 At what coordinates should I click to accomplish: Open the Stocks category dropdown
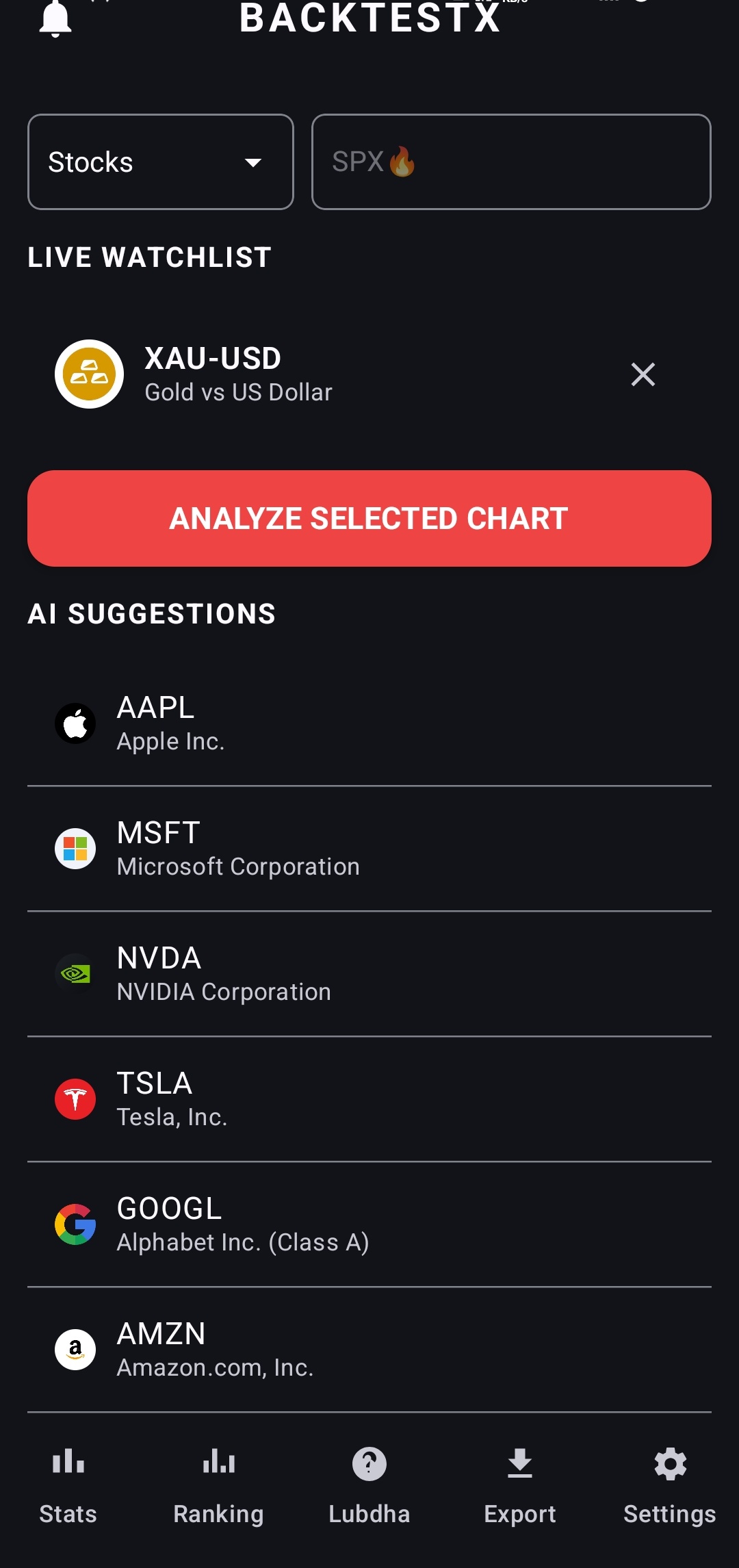click(161, 162)
